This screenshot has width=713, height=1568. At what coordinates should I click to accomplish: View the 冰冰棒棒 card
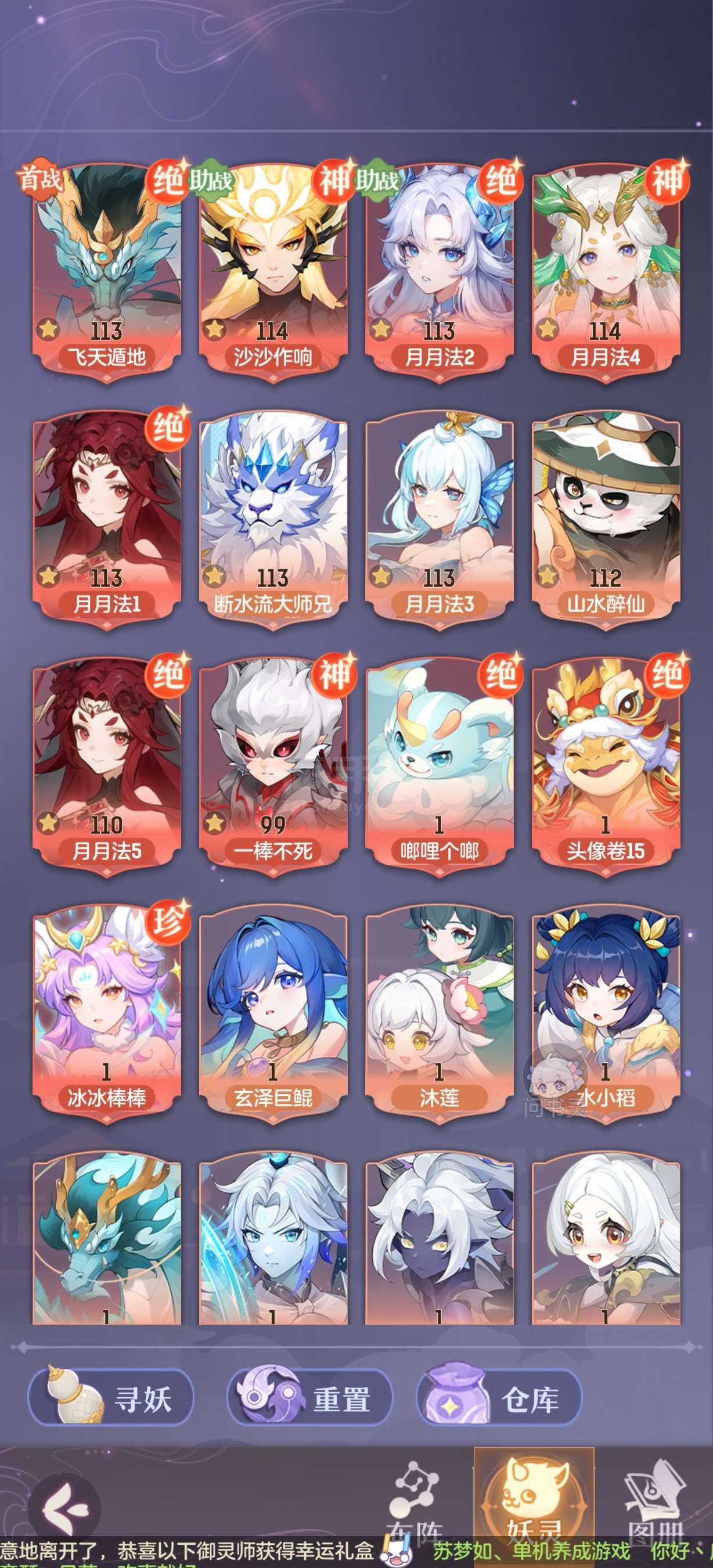(x=107, y=1013)
